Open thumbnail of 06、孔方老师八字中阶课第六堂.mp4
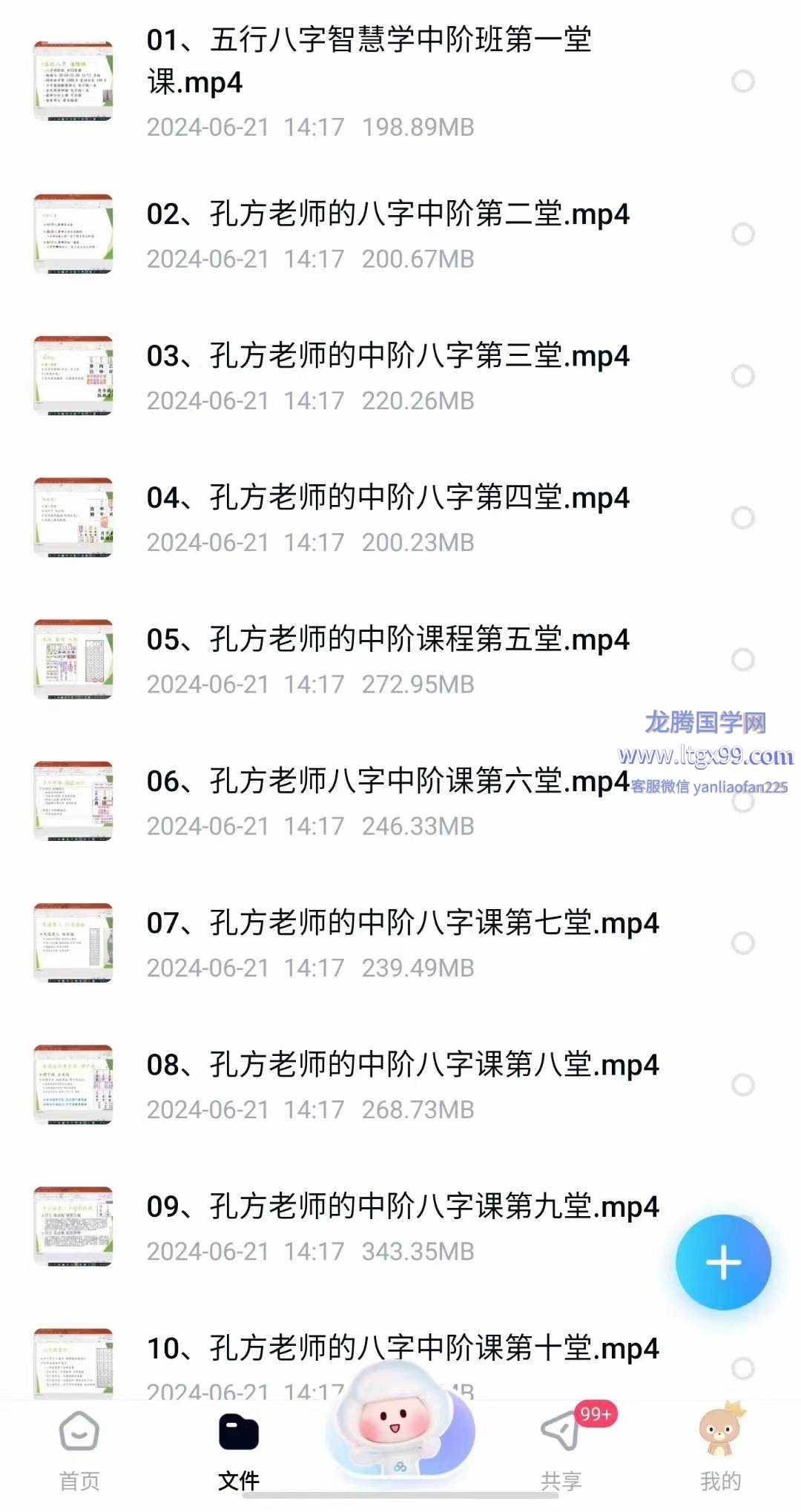Image resolution: width=801 pixels, height=1512 pixels. pos(73,801)
